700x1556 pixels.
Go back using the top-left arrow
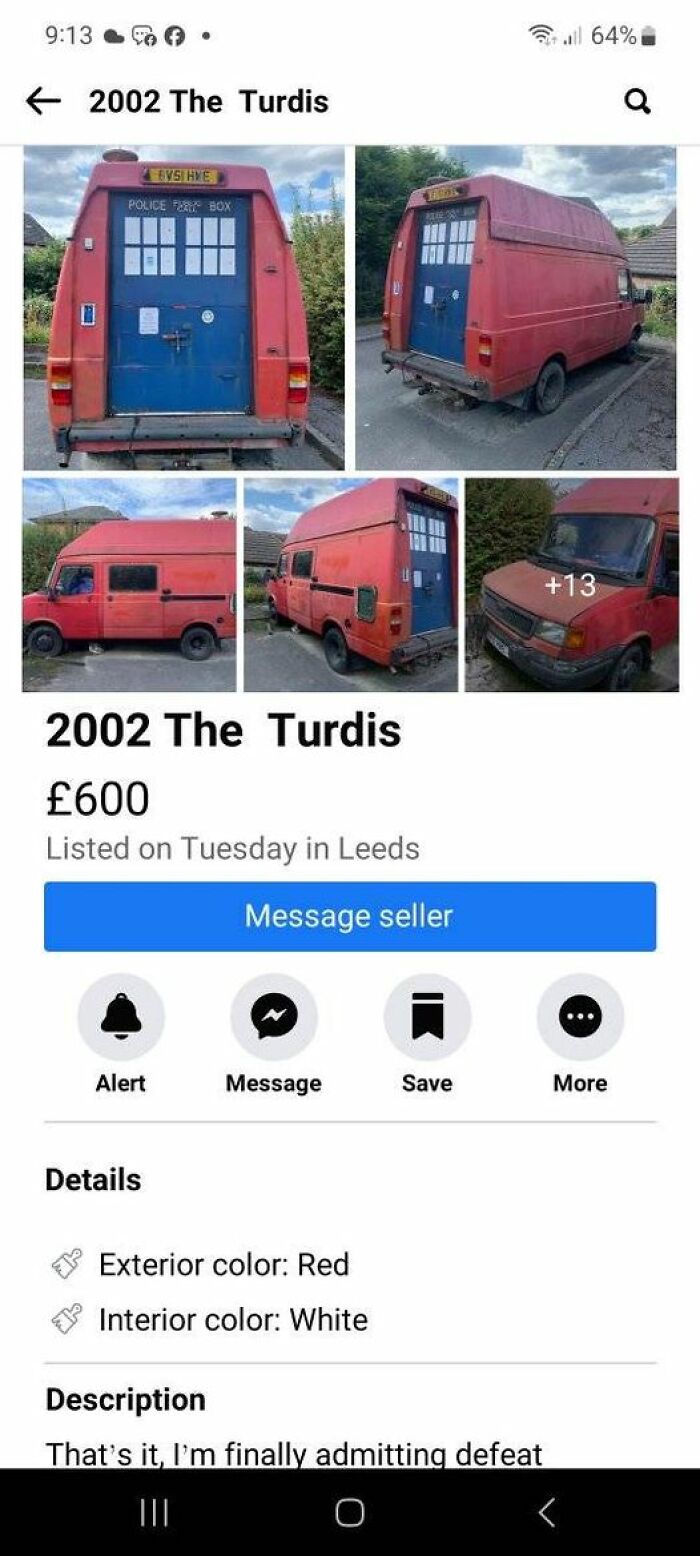43,101
